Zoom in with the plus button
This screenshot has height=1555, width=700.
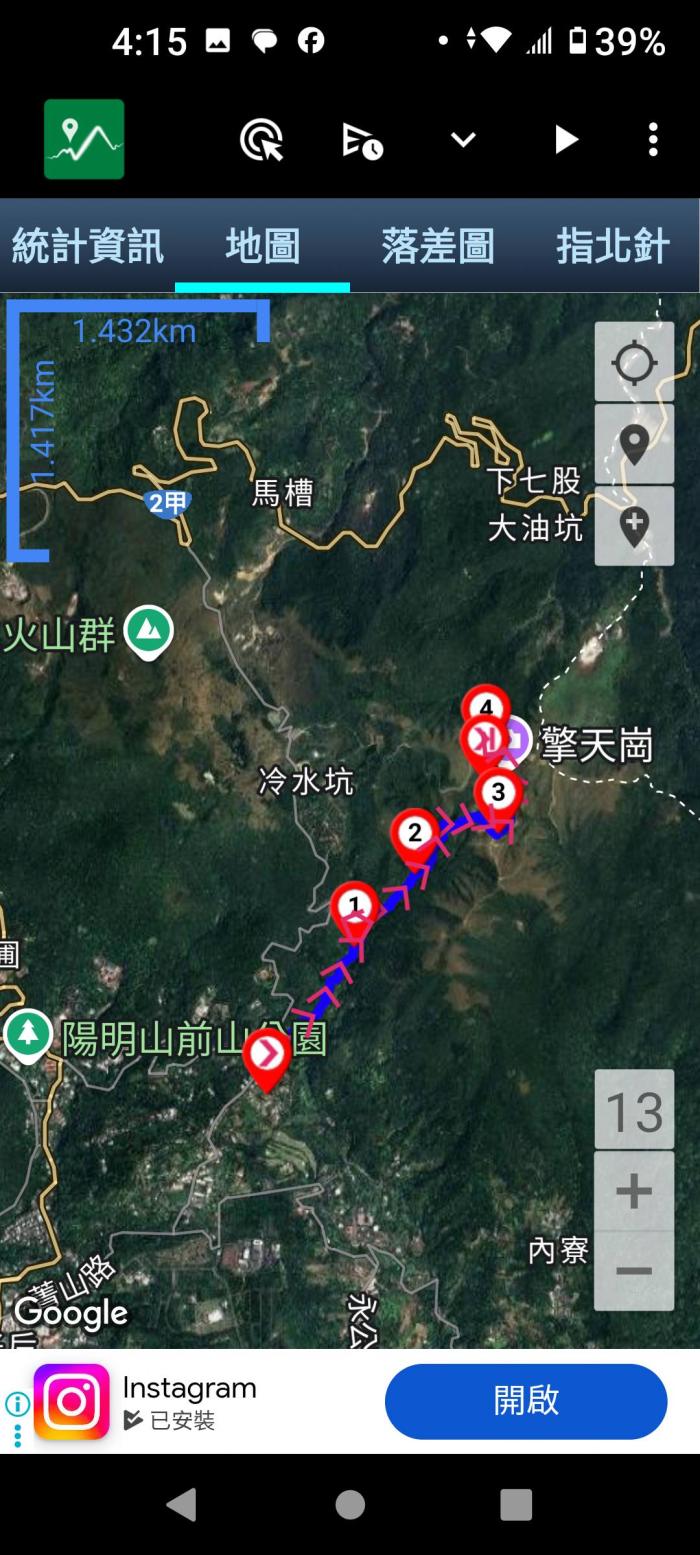(x=634, y=1191)
